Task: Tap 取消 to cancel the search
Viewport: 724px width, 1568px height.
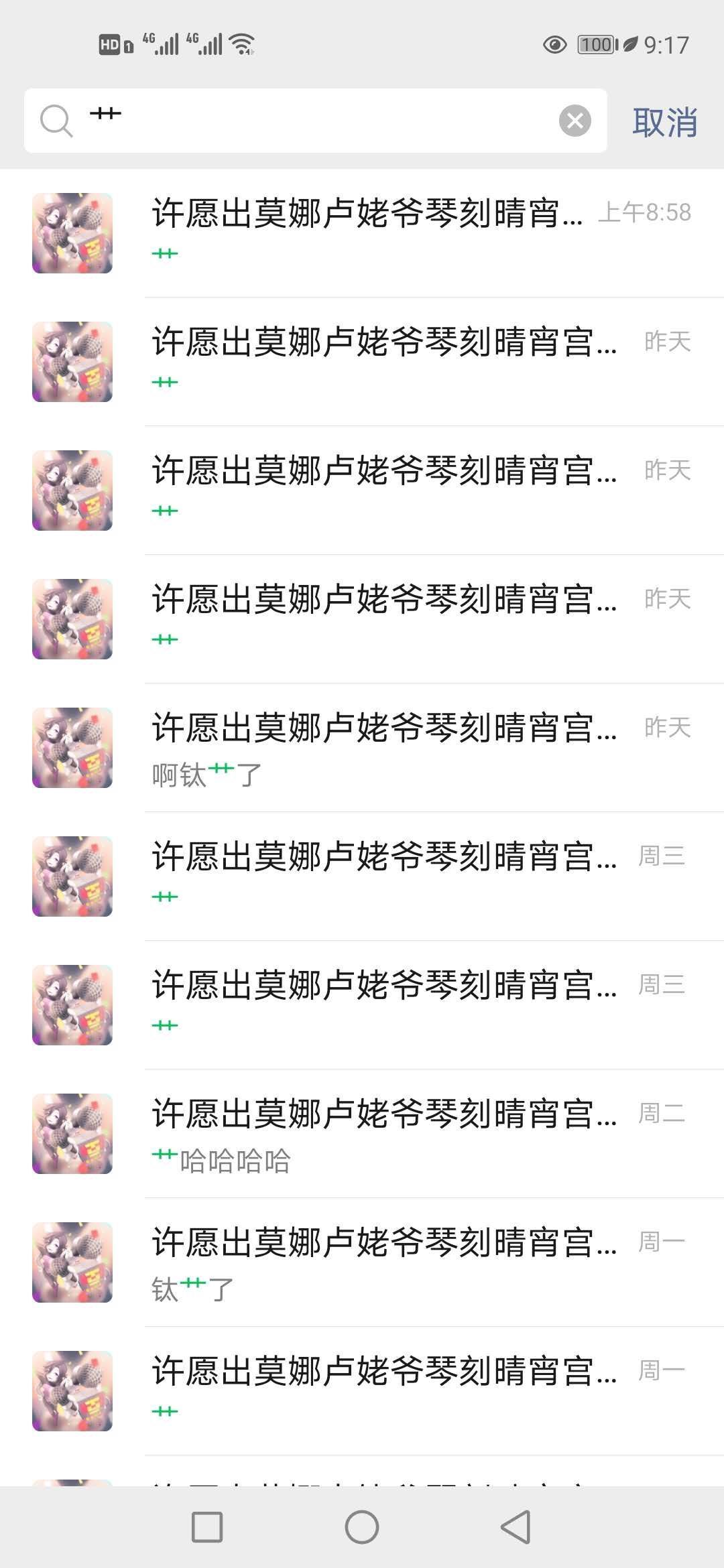Action: tap(665, 122)
